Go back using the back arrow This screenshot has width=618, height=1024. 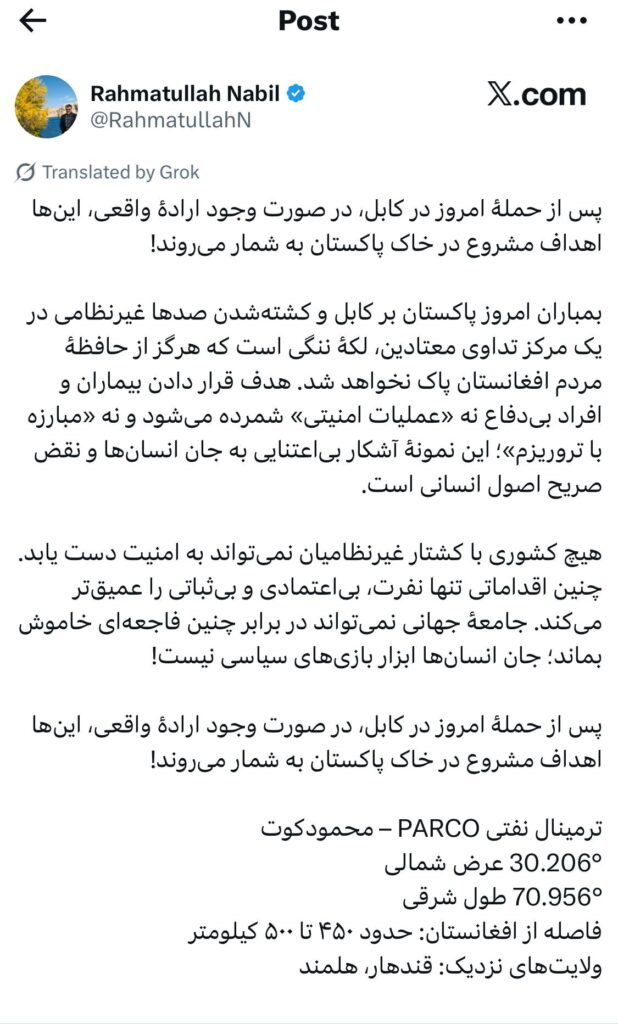point(33,21)
